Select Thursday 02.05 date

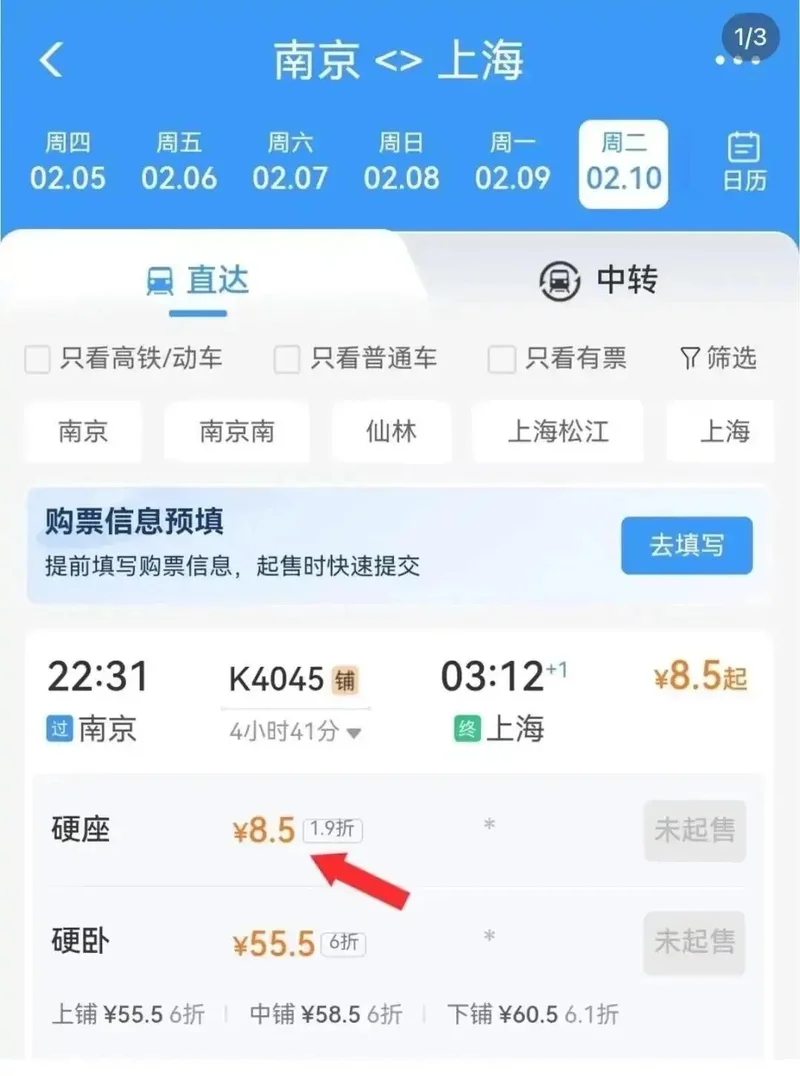point(67,162)
